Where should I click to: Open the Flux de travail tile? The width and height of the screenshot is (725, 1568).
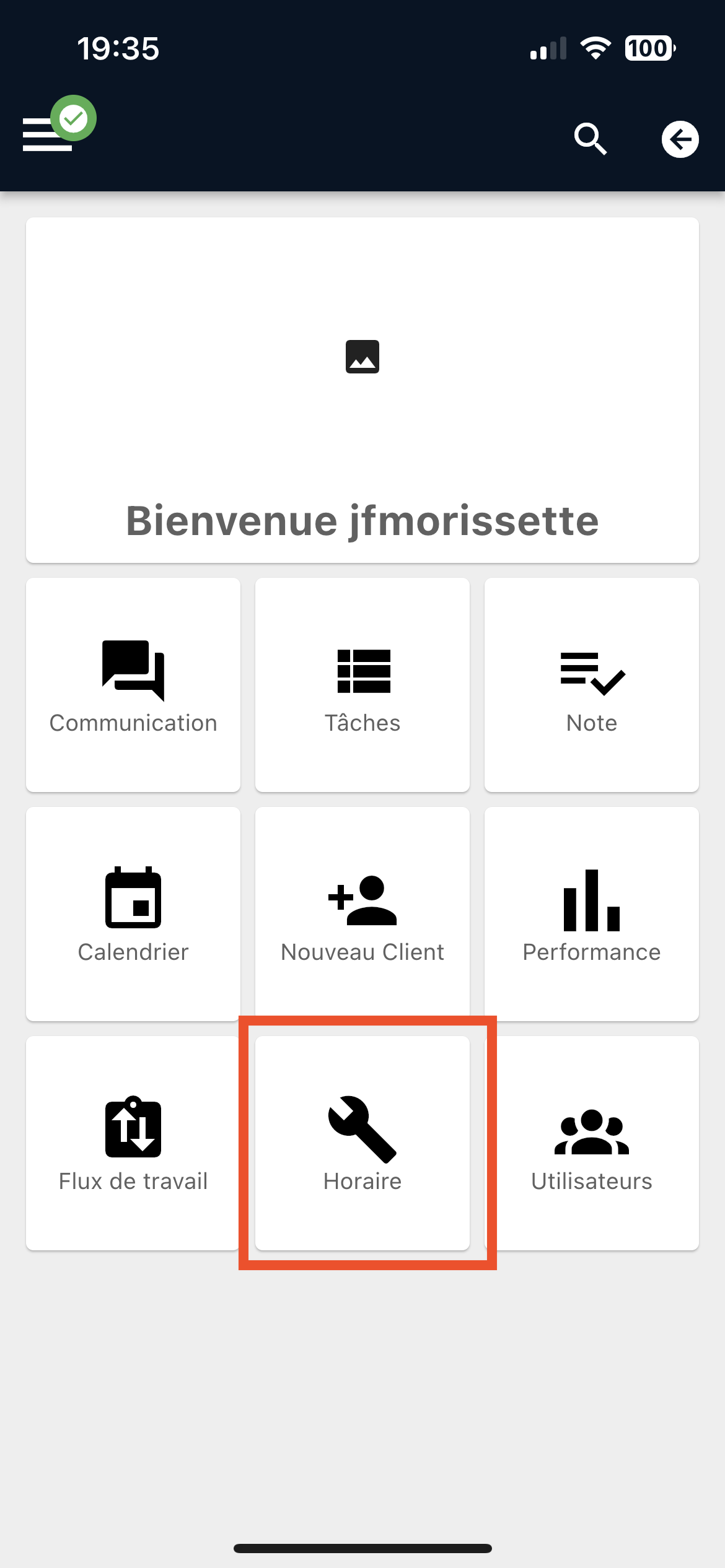point(133,1143)
